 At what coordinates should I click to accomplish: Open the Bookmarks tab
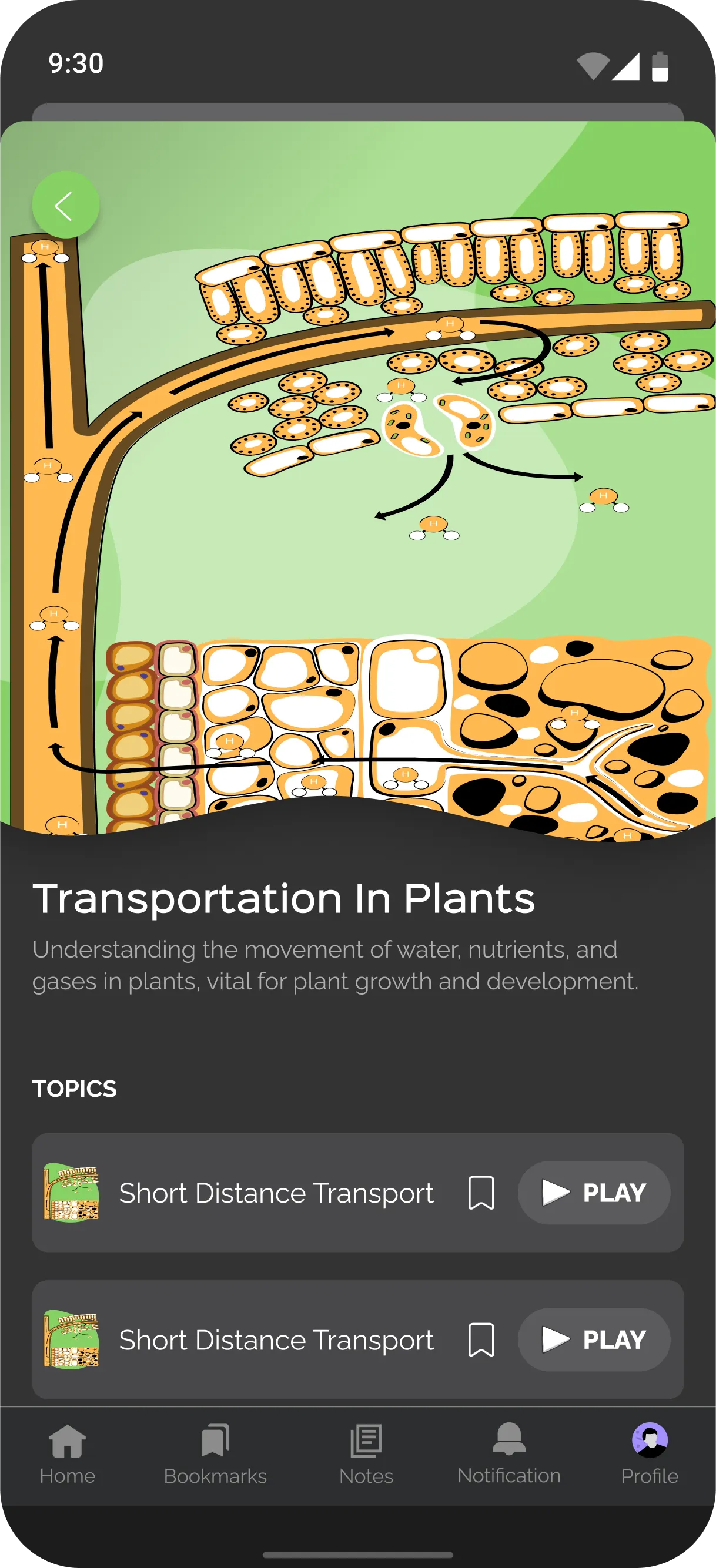pyautogui.click(x=215, y=1454)
